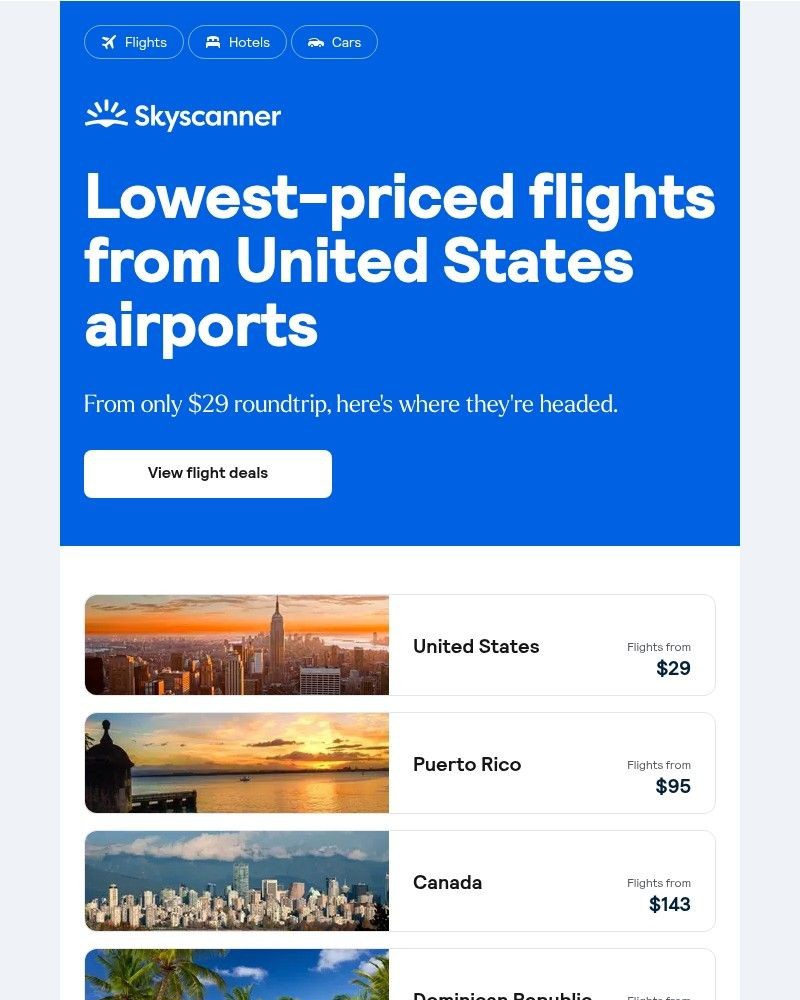Click the airplane icon in Flights pill
This screenshot has height=1000, width=800.
pyautogui.click(x=108, y=42)
